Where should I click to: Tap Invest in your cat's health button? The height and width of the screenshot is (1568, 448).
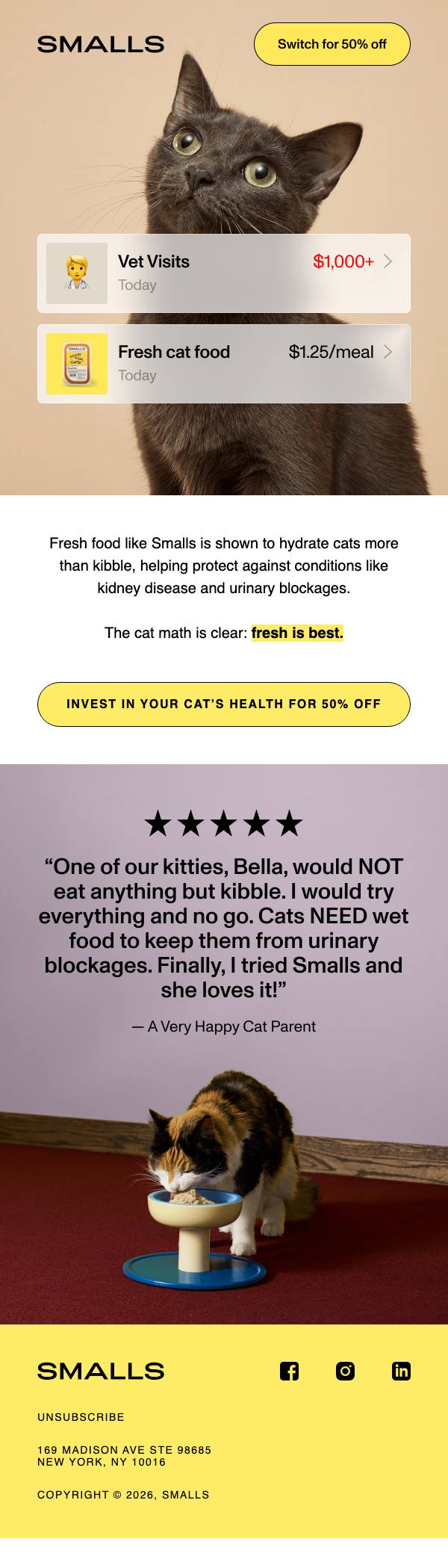coord(224,704)
